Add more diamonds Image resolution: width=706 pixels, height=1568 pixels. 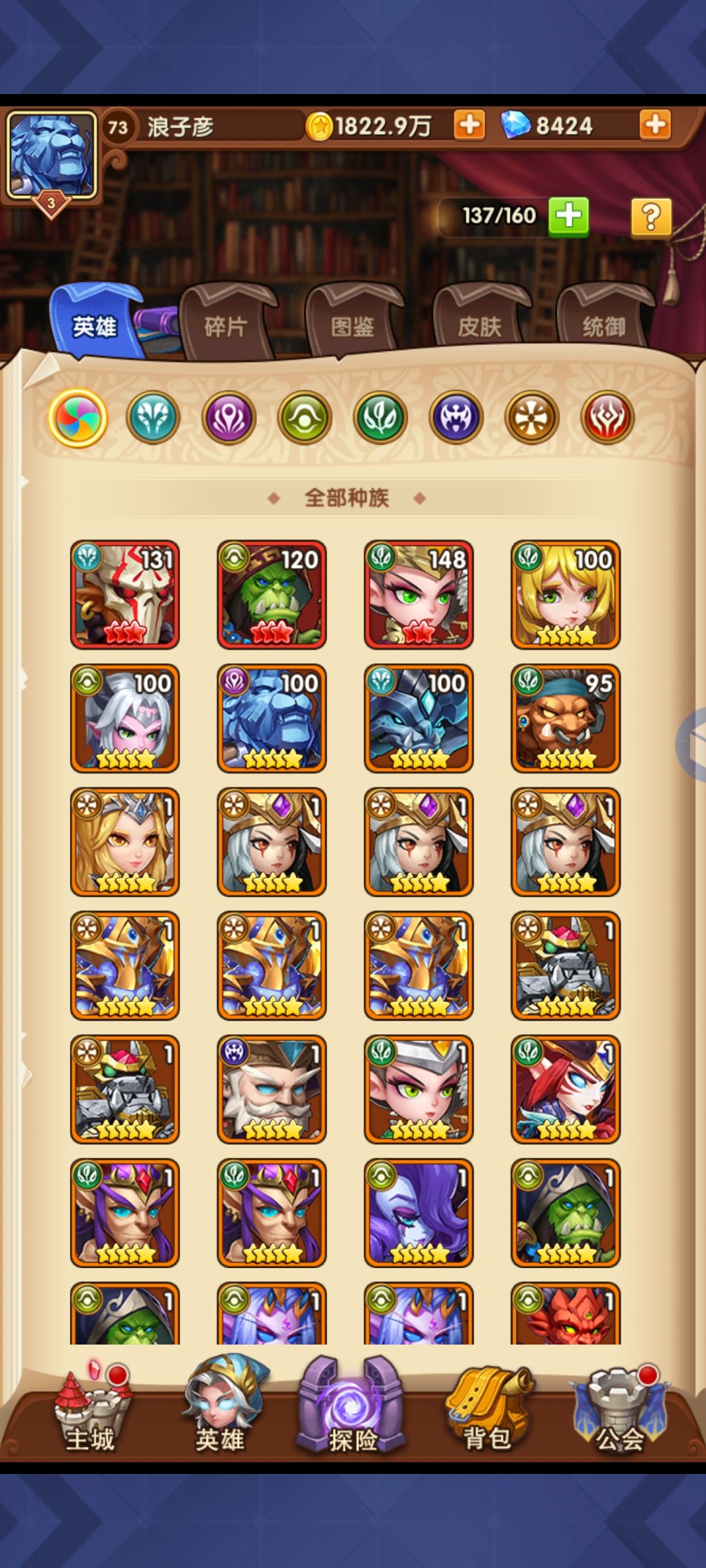[655, 125]
